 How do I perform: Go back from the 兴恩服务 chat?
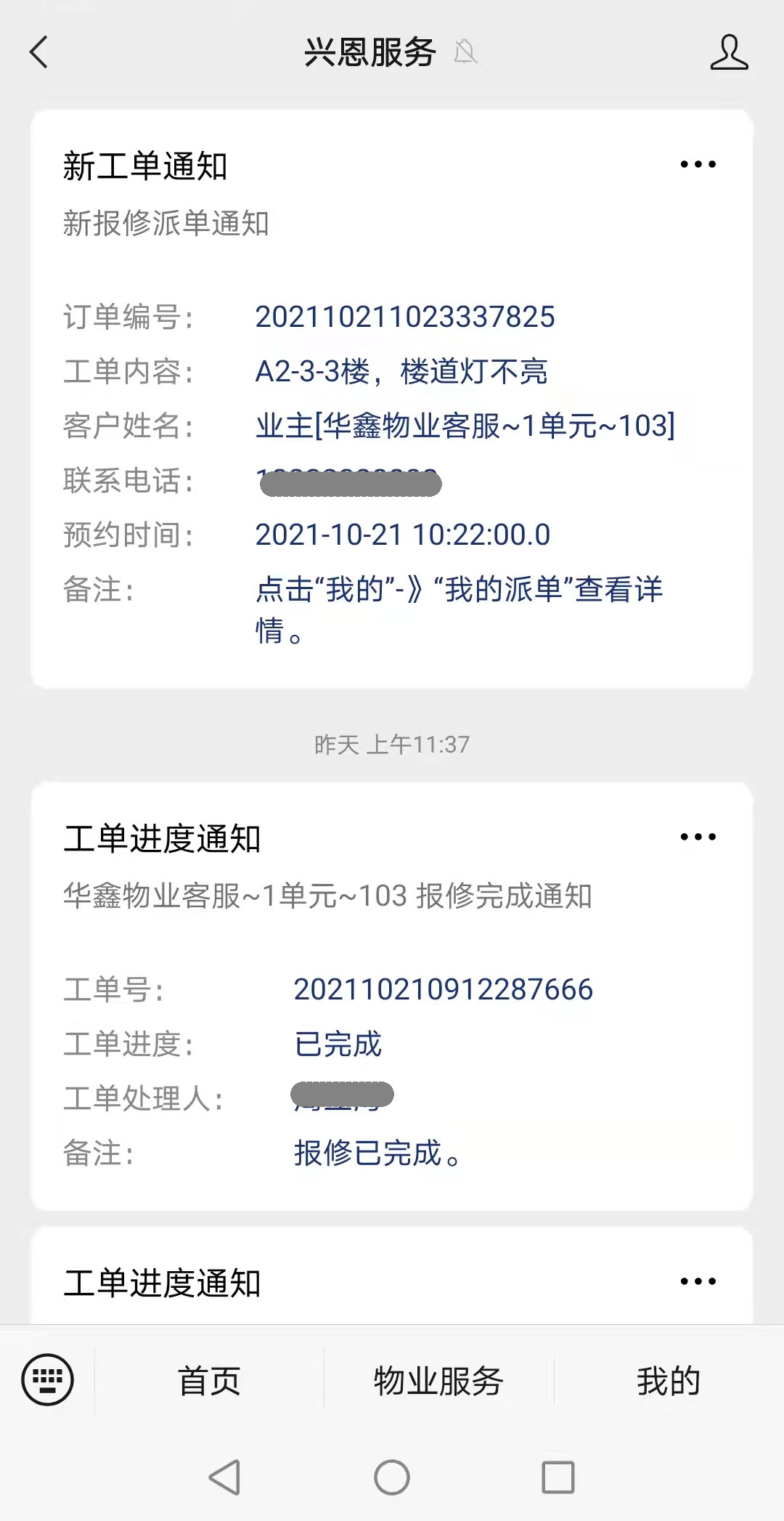[39, 52]
